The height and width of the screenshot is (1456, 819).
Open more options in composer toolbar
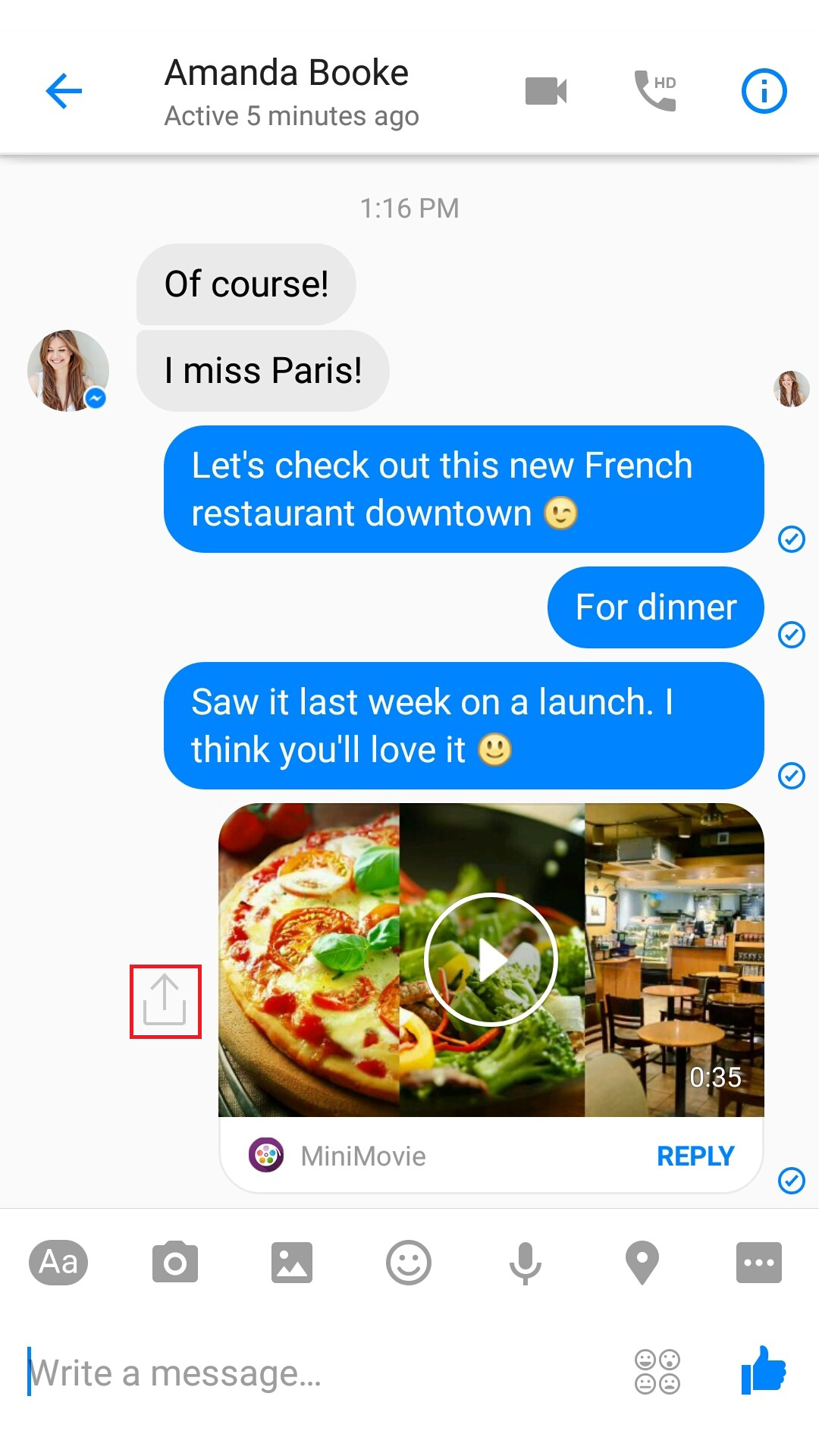[758, 1263]
